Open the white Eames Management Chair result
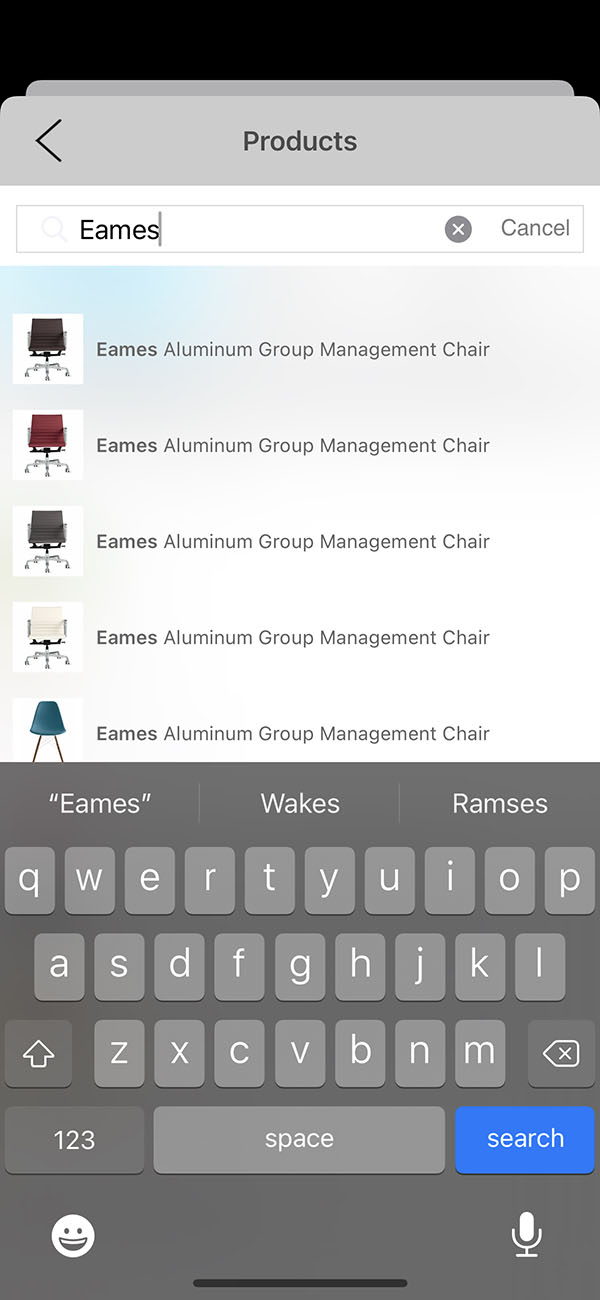The image size is (600, 1300). [x=292, y=637]
